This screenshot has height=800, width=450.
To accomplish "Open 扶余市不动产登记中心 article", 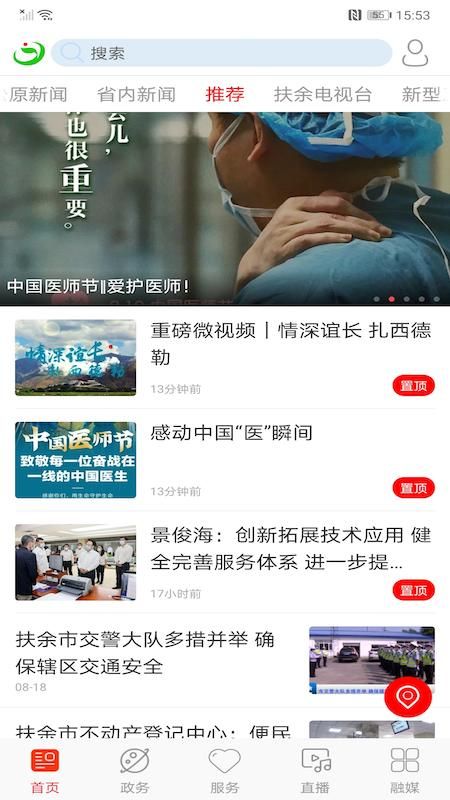I will [x=225, y=730].
